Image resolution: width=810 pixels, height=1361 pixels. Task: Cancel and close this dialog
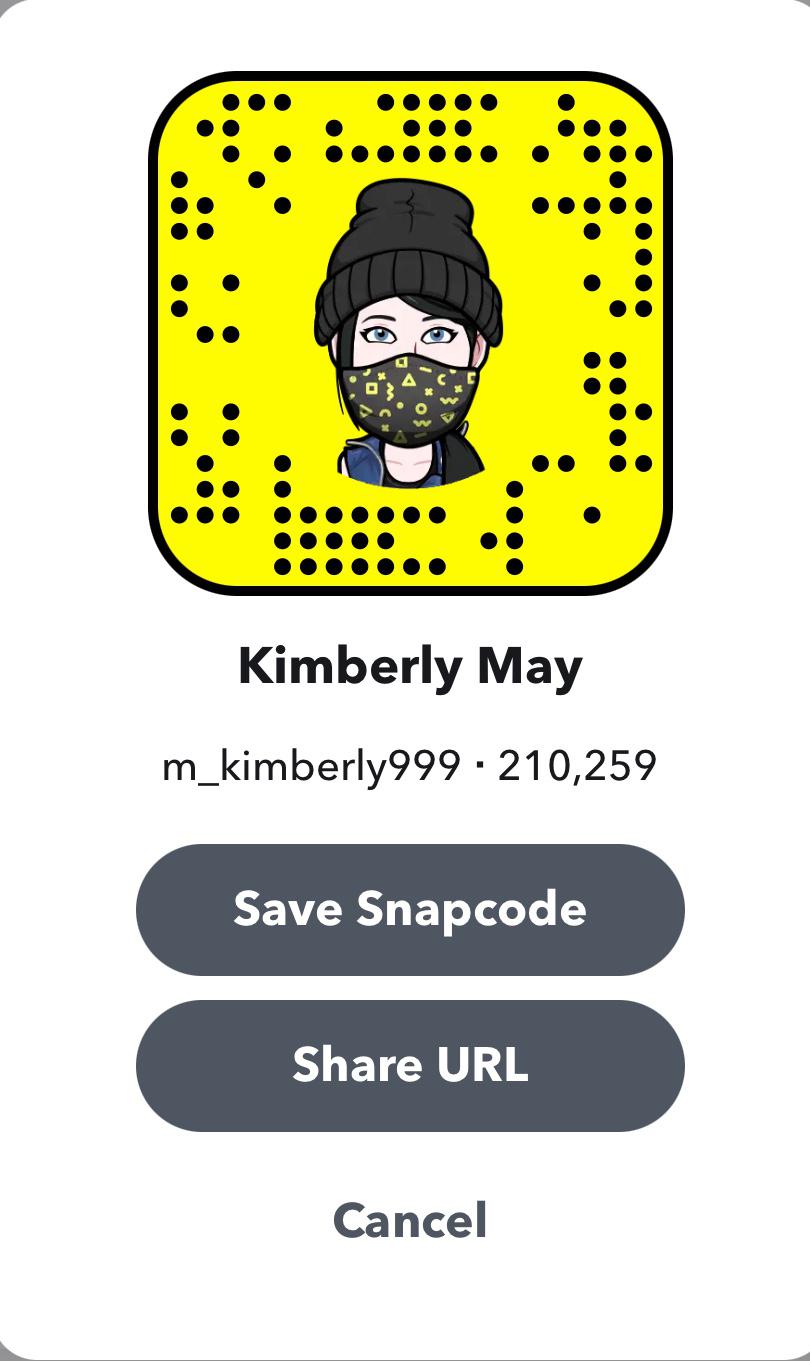click(410, 1221)
